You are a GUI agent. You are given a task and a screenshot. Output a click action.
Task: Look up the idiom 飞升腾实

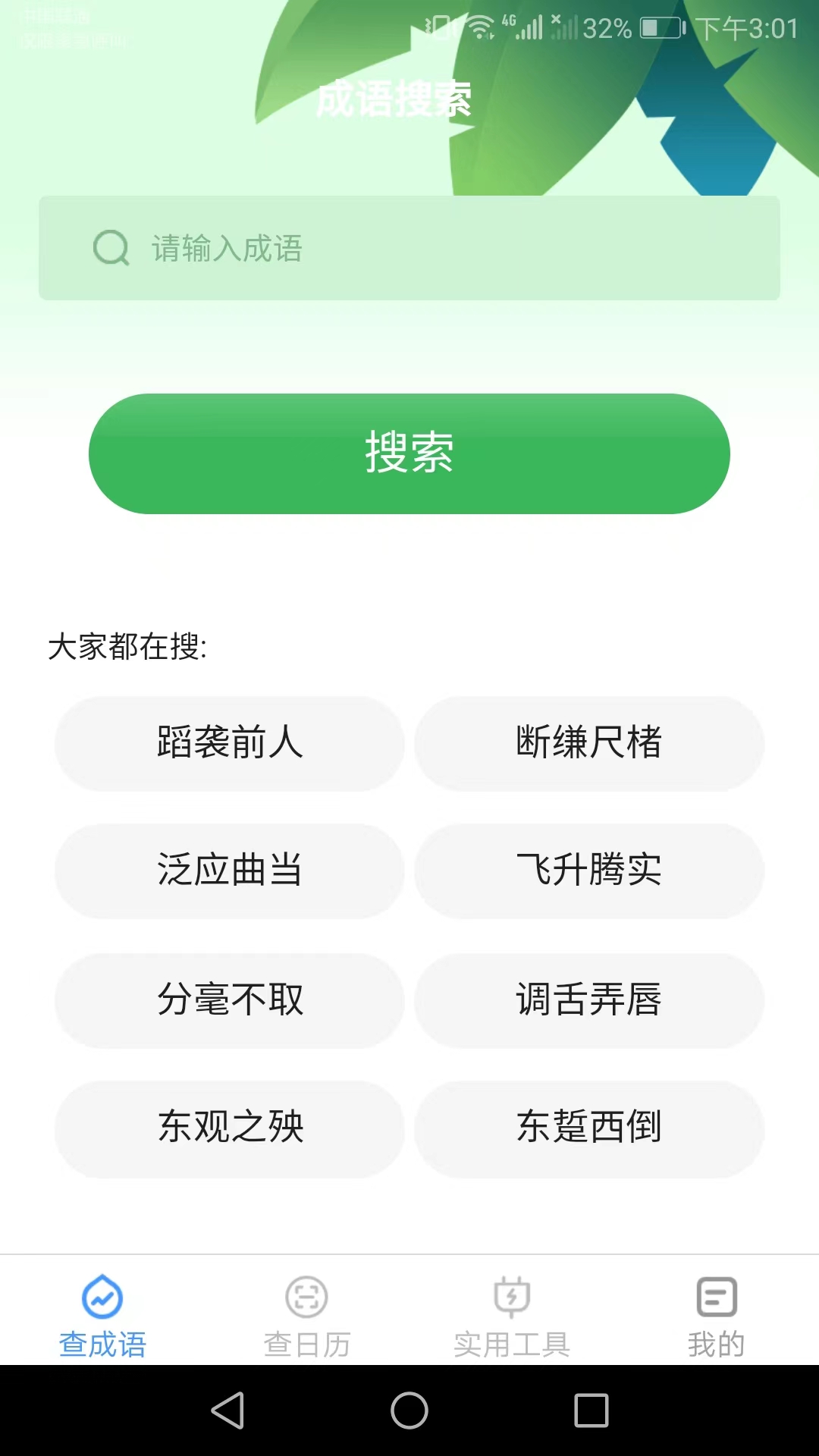click(x=589, y=871)
